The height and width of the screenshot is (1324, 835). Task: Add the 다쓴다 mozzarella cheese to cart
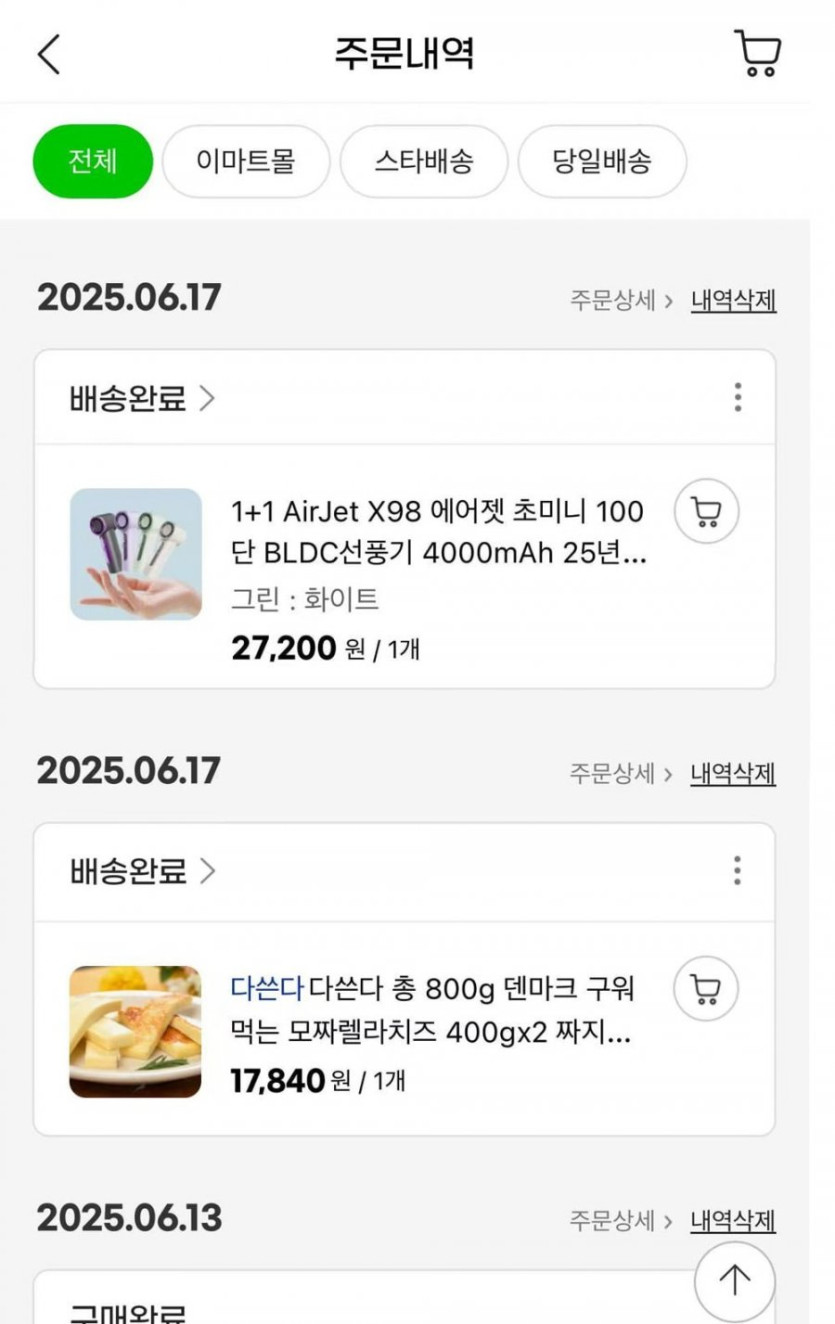[706, 989]
